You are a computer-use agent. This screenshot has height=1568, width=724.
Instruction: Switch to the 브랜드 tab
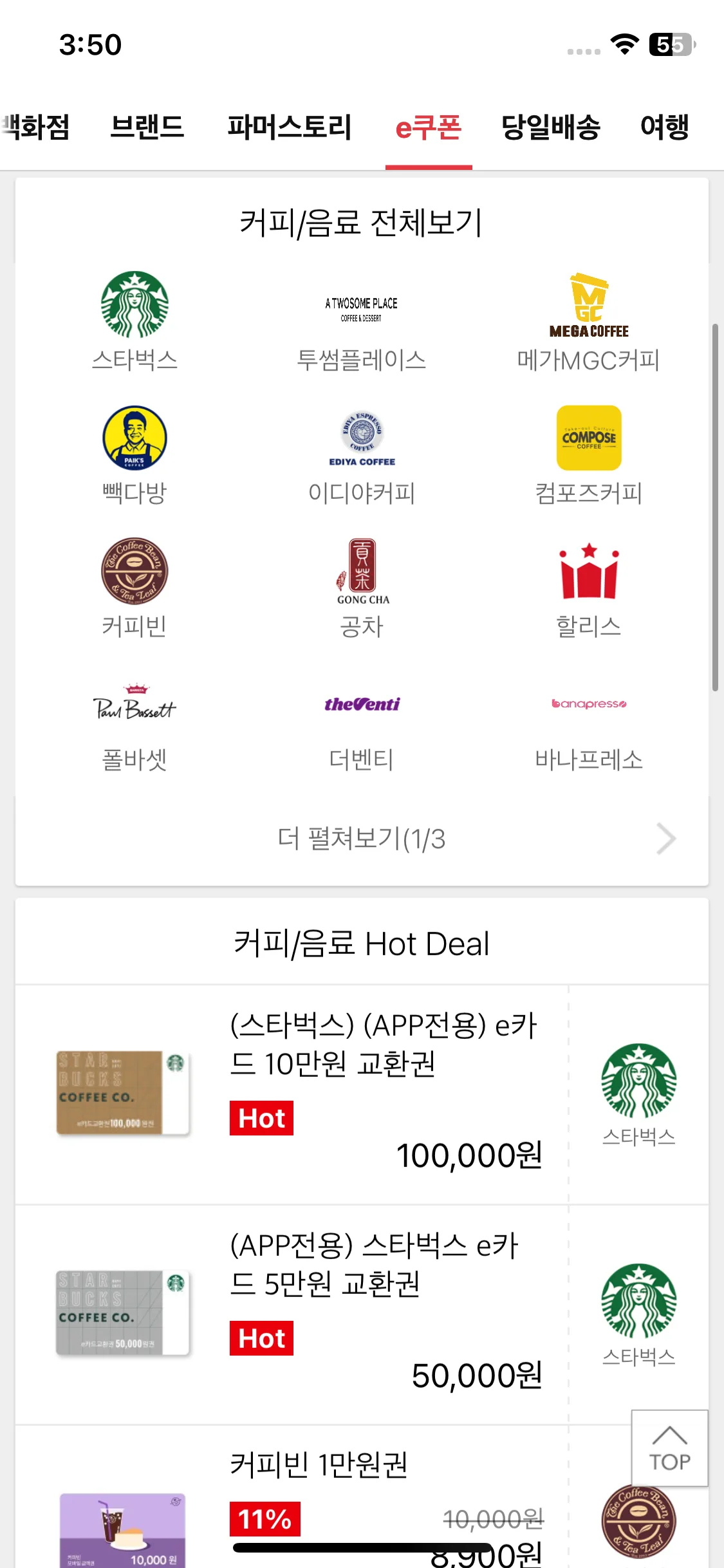(147, 127)
